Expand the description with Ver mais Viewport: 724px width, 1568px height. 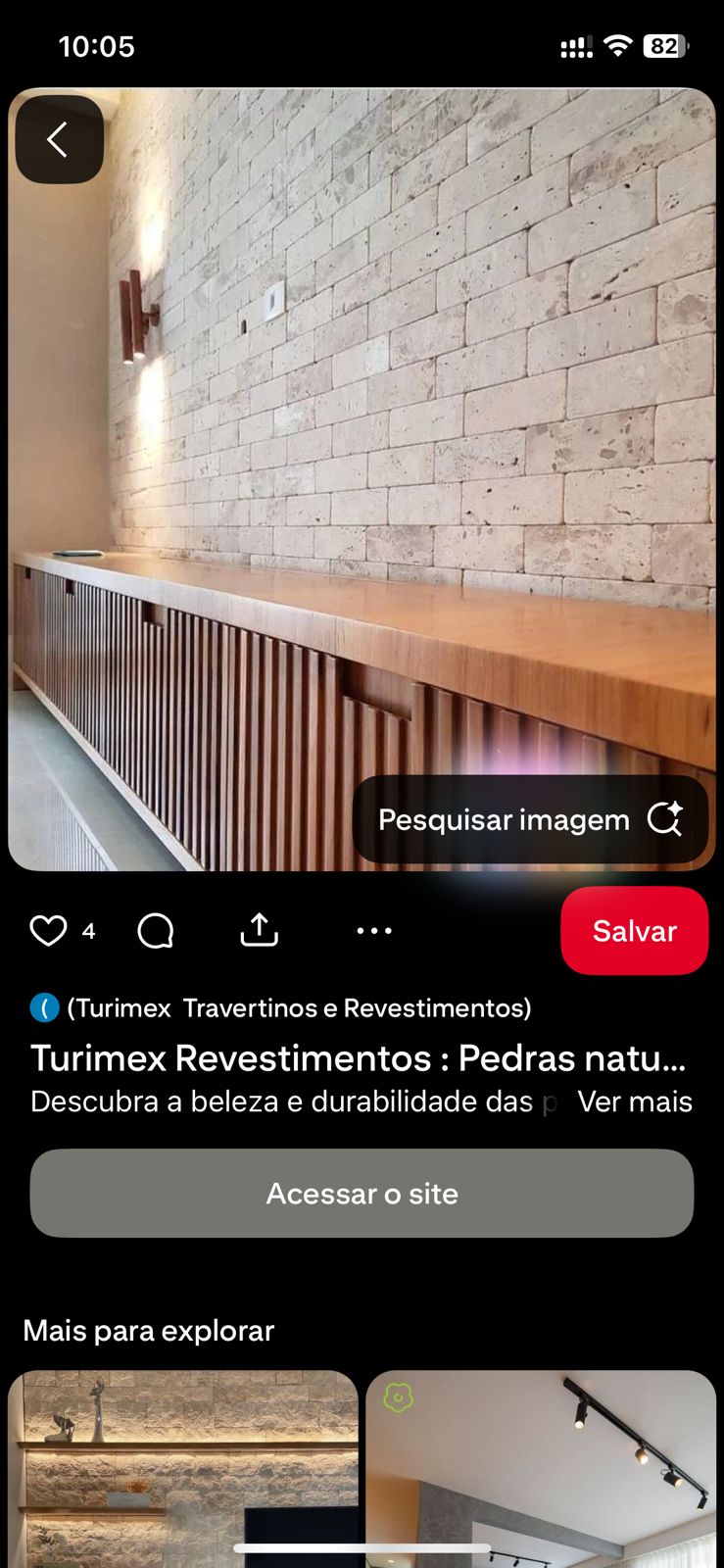coord(636,1102)
